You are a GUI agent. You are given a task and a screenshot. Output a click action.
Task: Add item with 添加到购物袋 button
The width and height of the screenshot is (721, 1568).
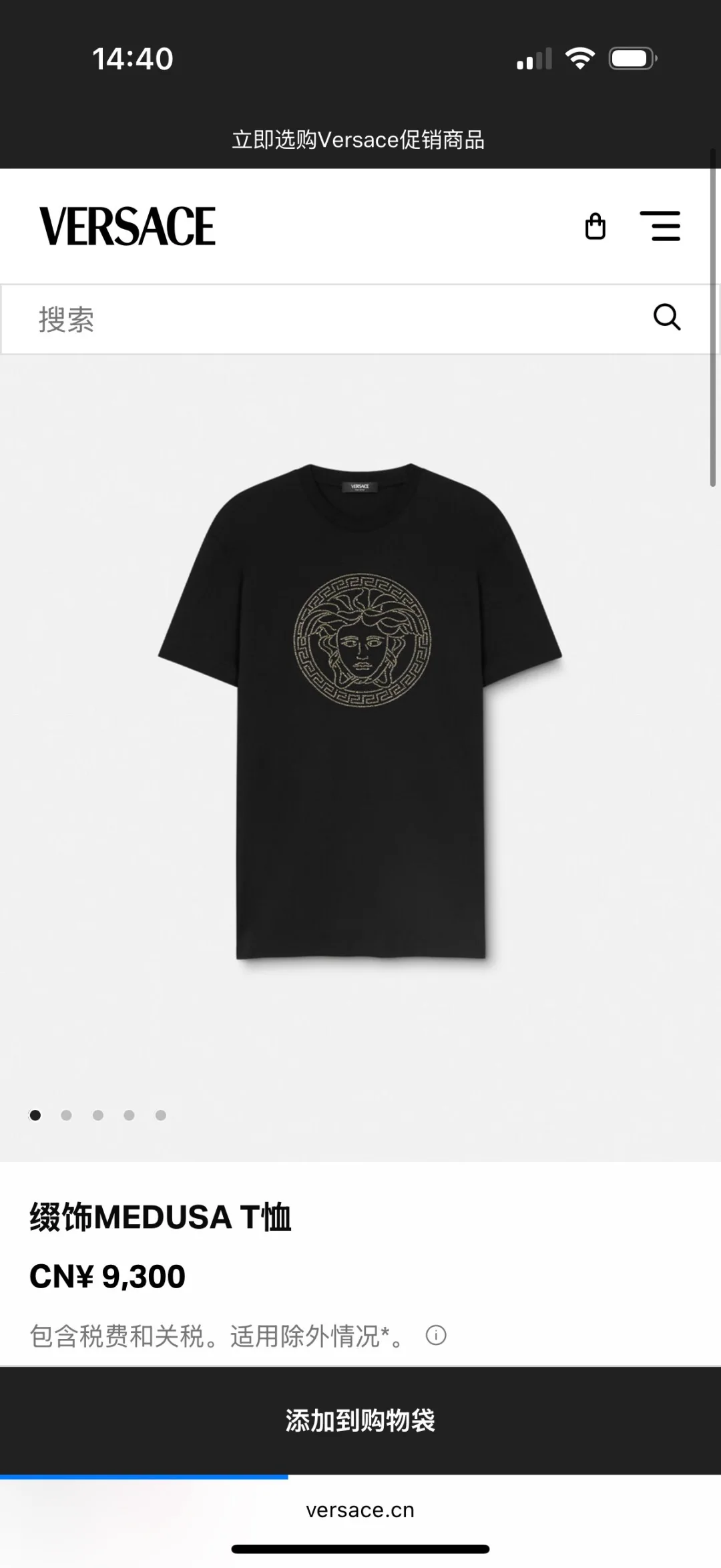point(360,1420)
